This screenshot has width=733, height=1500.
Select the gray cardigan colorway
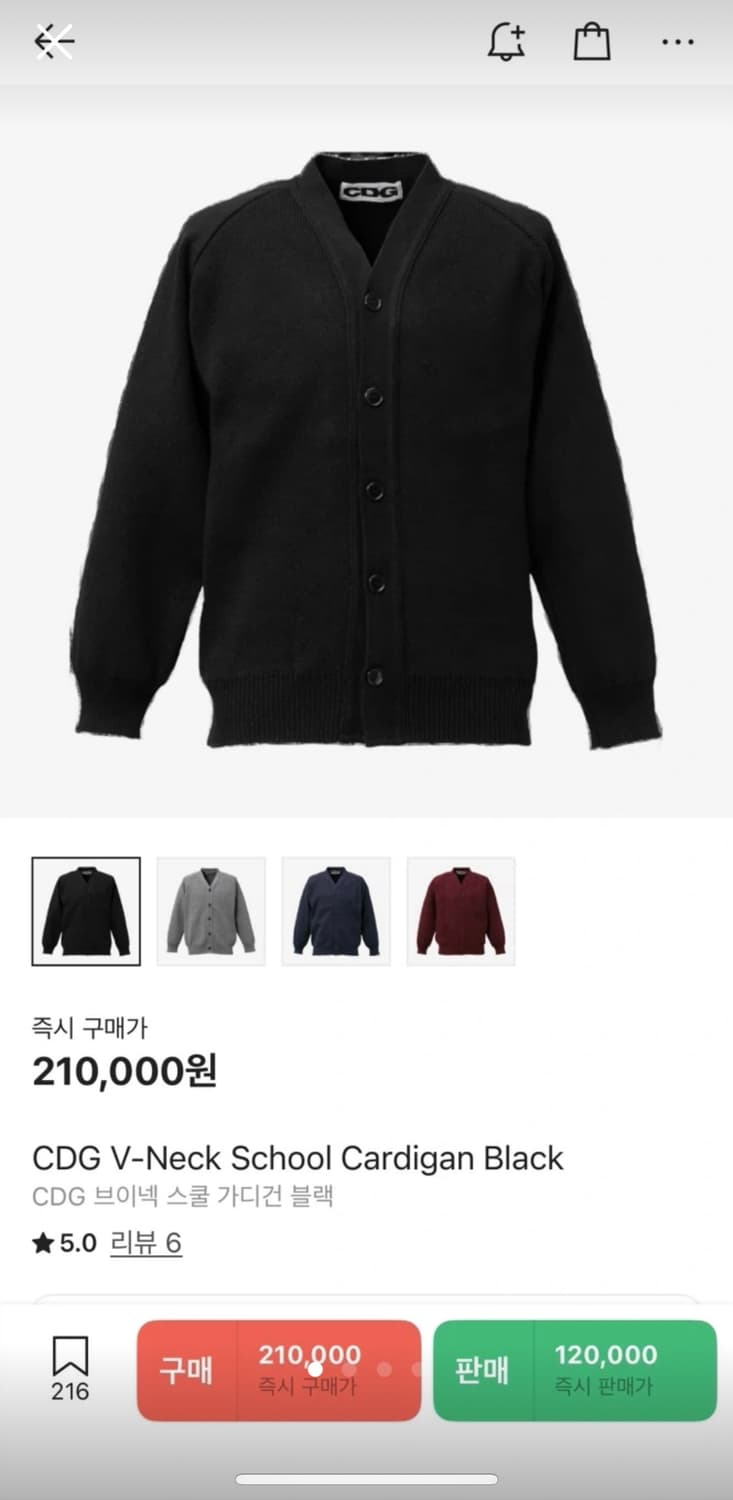point(211,910)
